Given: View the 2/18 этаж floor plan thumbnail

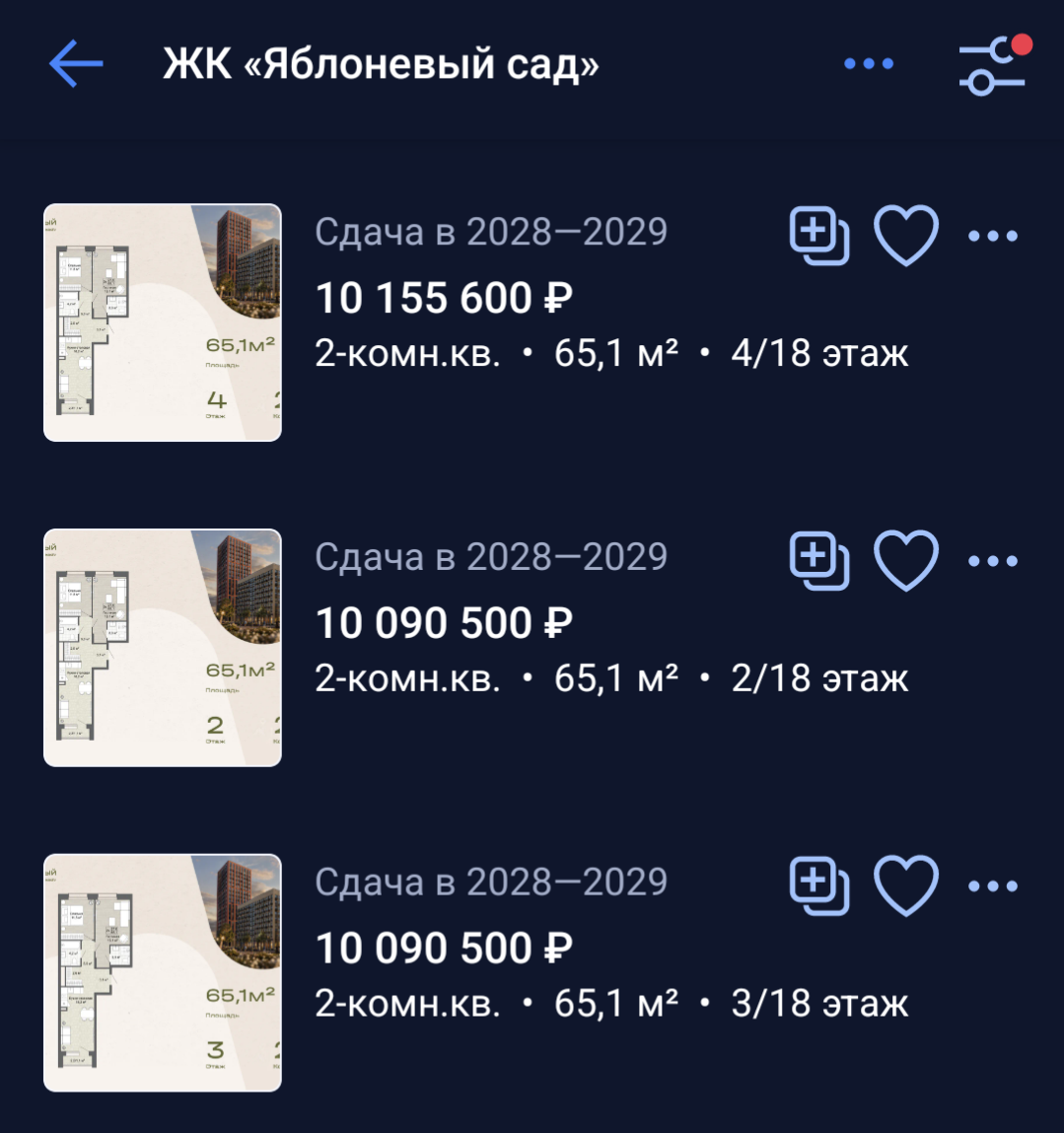Looking at the screenshot, I should 163,648.
